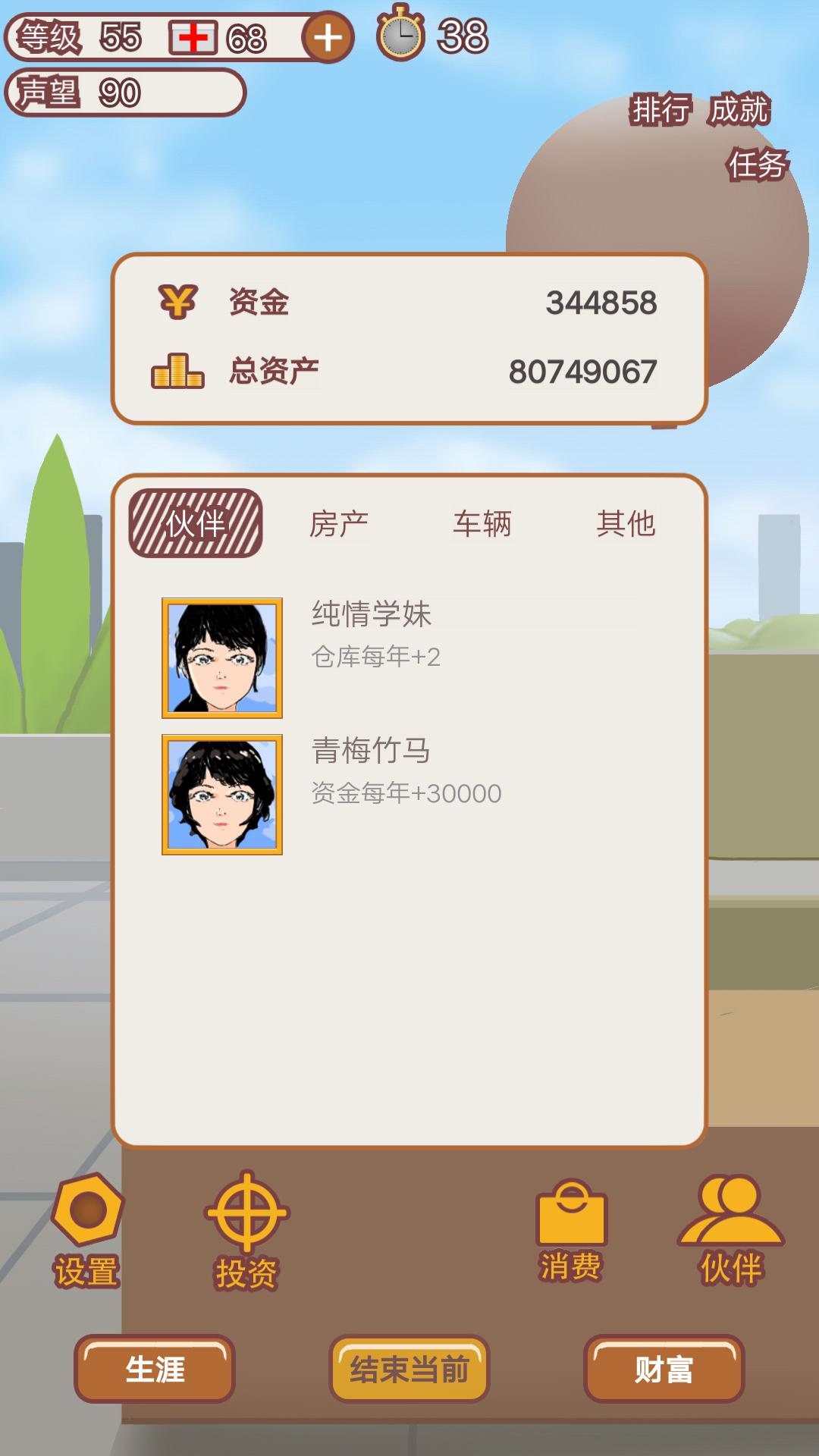Open the 财富 wealth page
The image size is (819, 1456).
tap(664, 1369)
